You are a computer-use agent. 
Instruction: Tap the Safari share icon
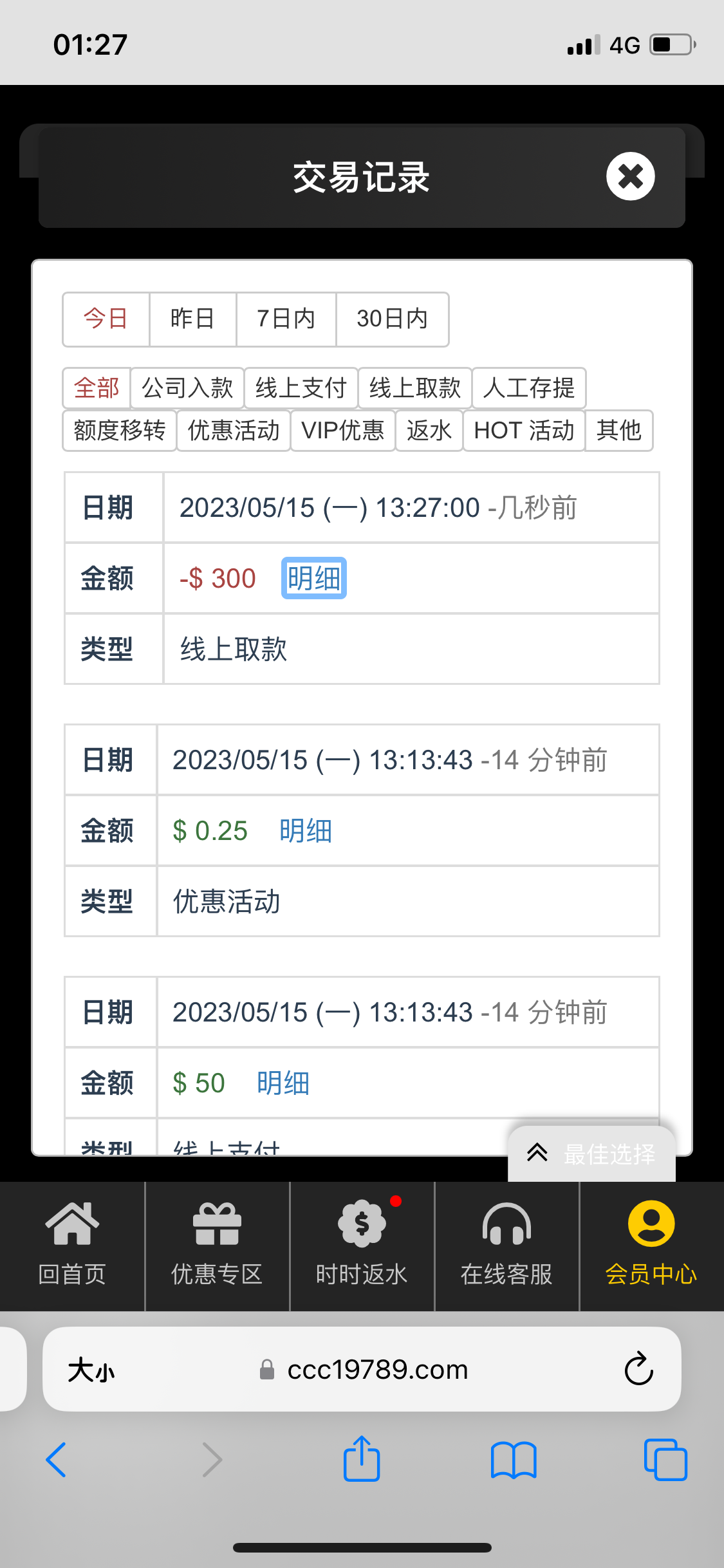[362, 1459]
